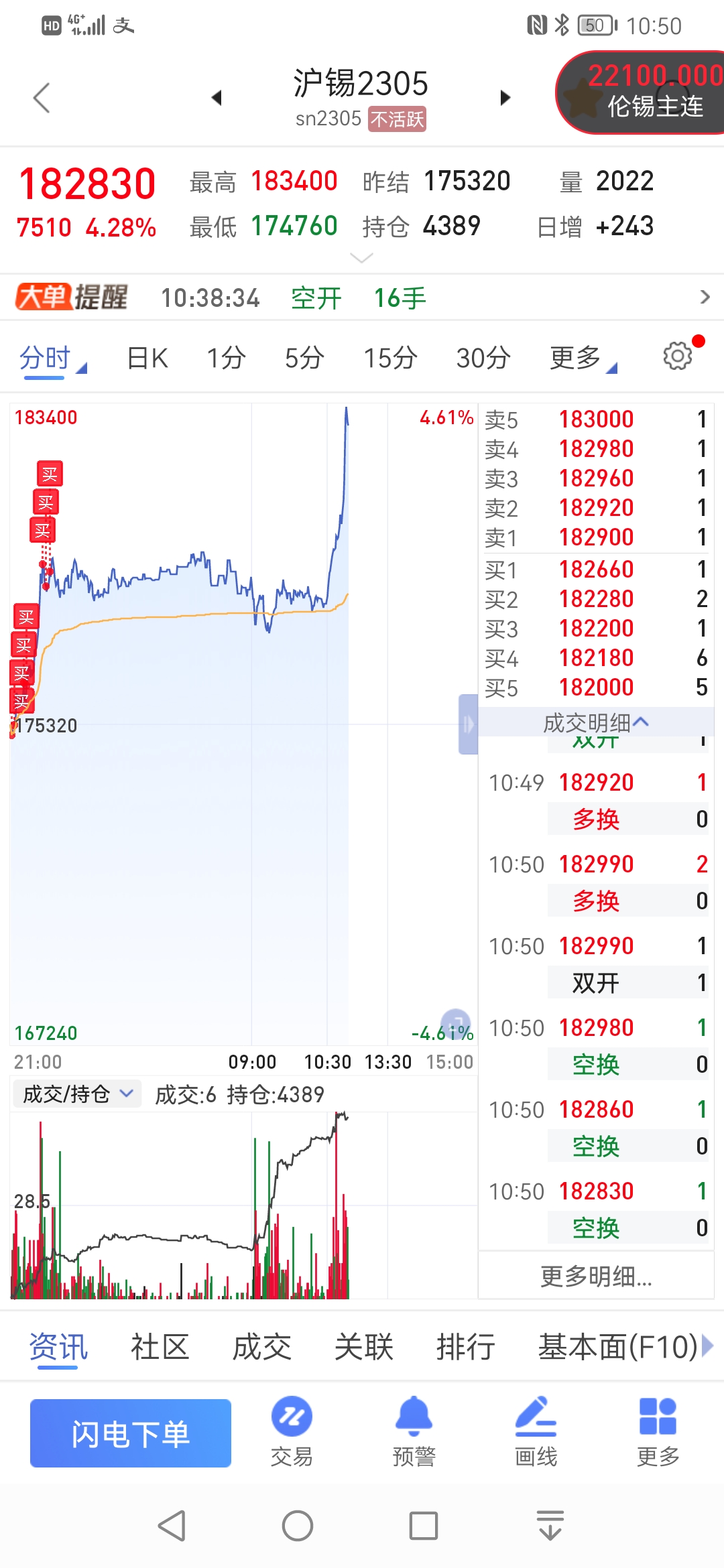This screenshot has height=1568, width=724.
Task: Switch to the 社区 tab
Action: pyautogui.click(x=160, y=1347)
